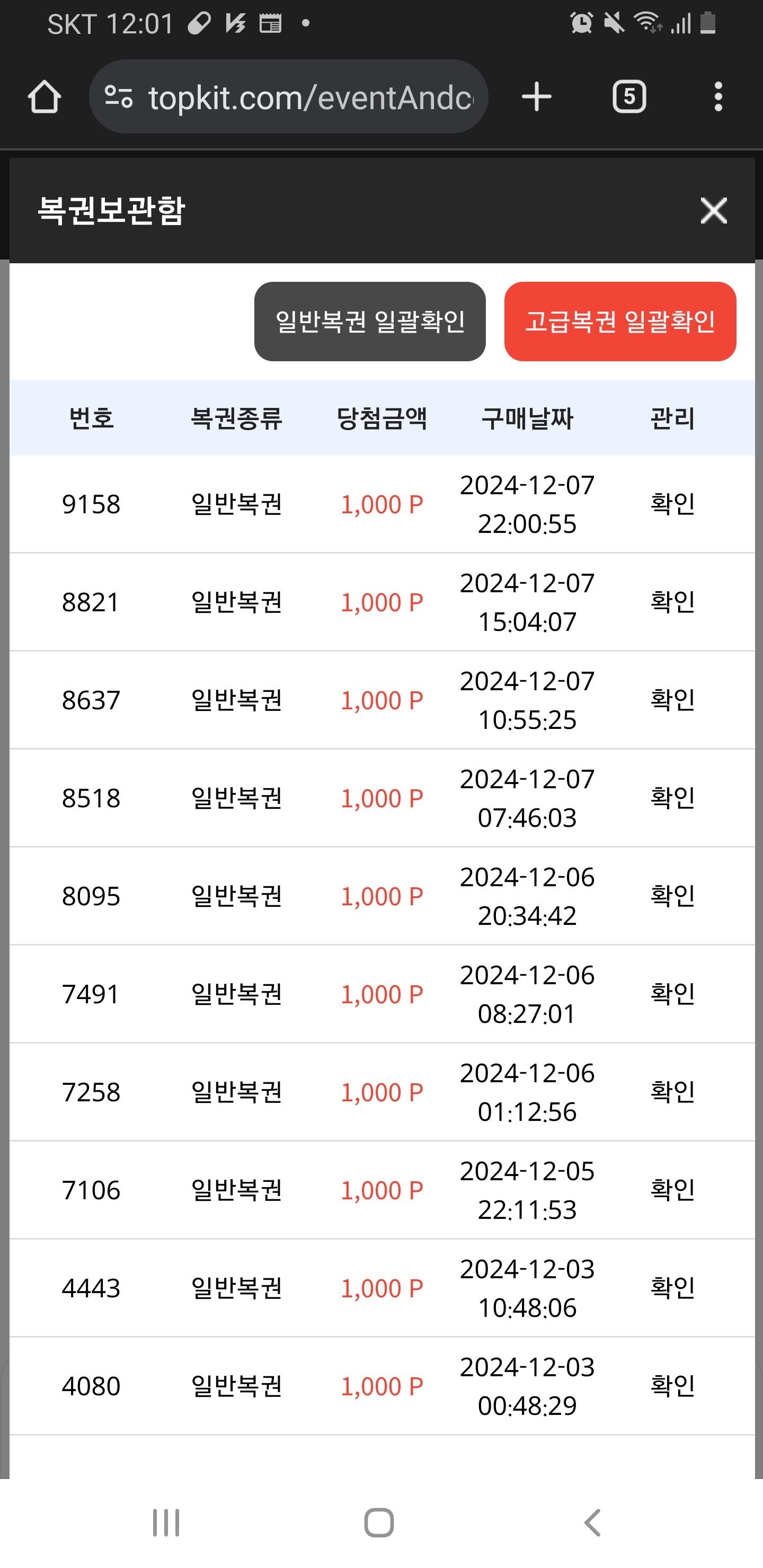This screenshot has height=1568, width=763.
Task: Open the tab switcher showing 5 tabs
Action: 629,97
